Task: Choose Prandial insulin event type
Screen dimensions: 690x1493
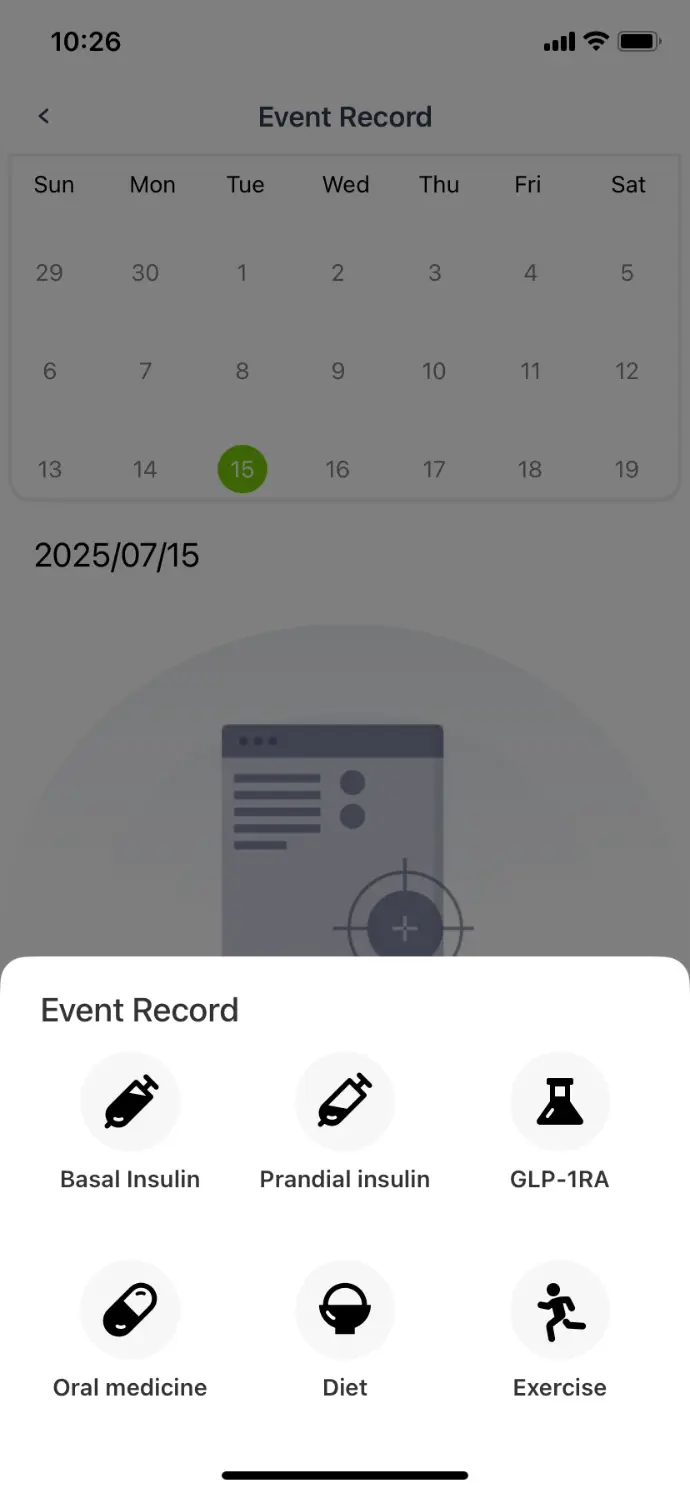Action: click(345, 1103)
